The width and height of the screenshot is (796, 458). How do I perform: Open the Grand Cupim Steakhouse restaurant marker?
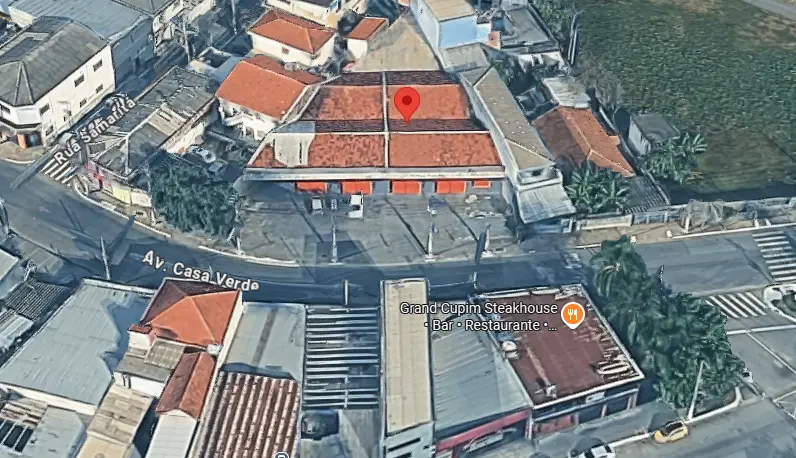(573, 315)
